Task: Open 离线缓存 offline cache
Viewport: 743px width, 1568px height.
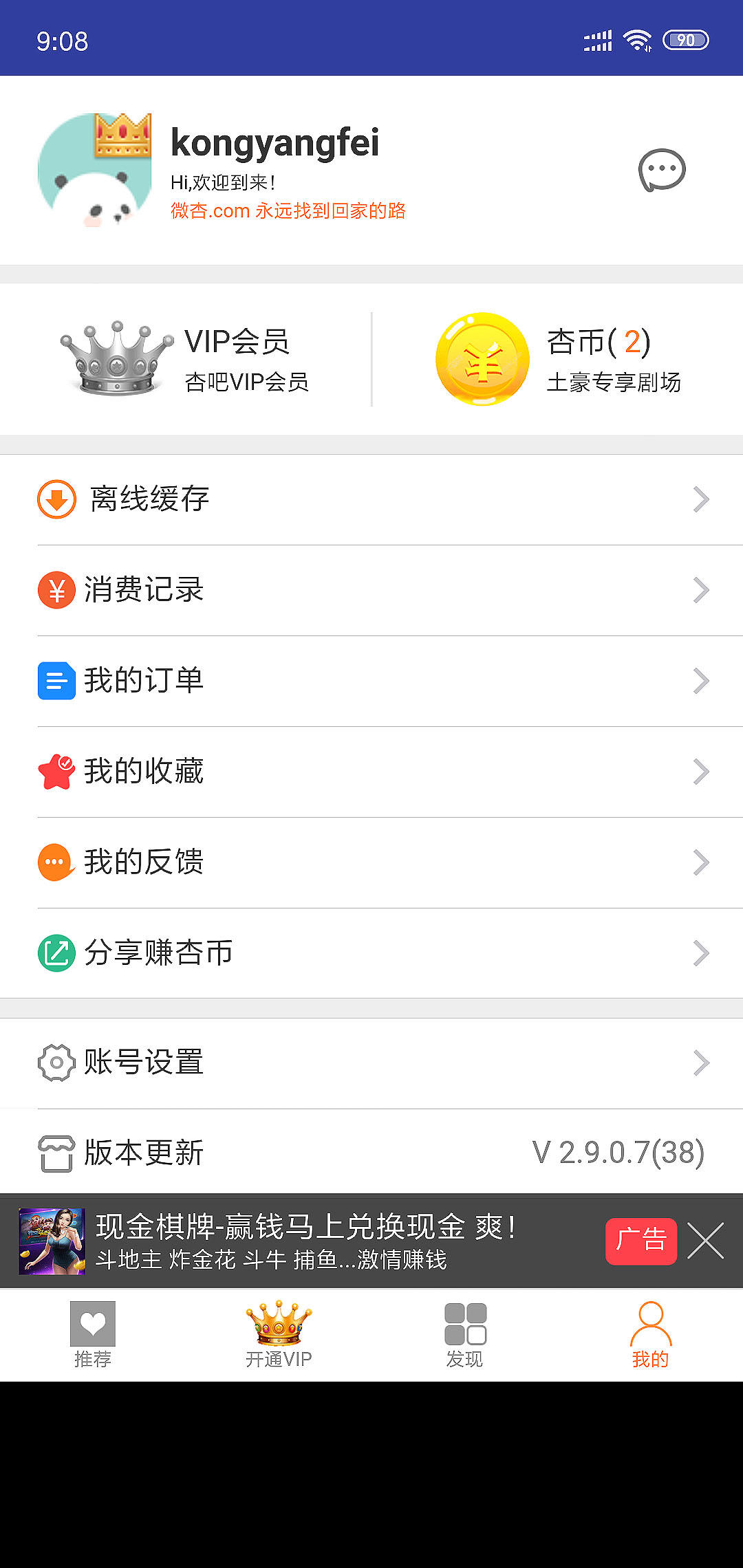Action: pos(371,499)
